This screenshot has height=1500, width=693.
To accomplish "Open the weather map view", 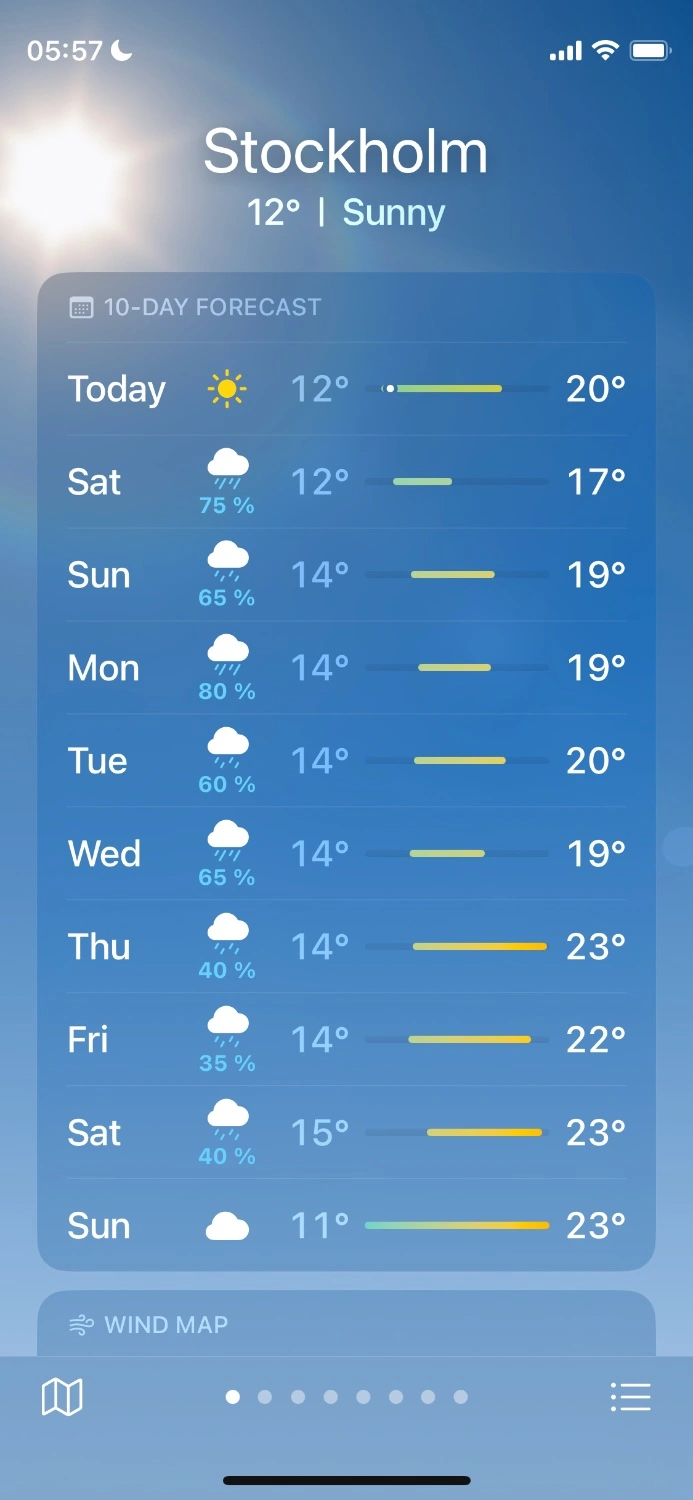I will tap(62, 1397).
